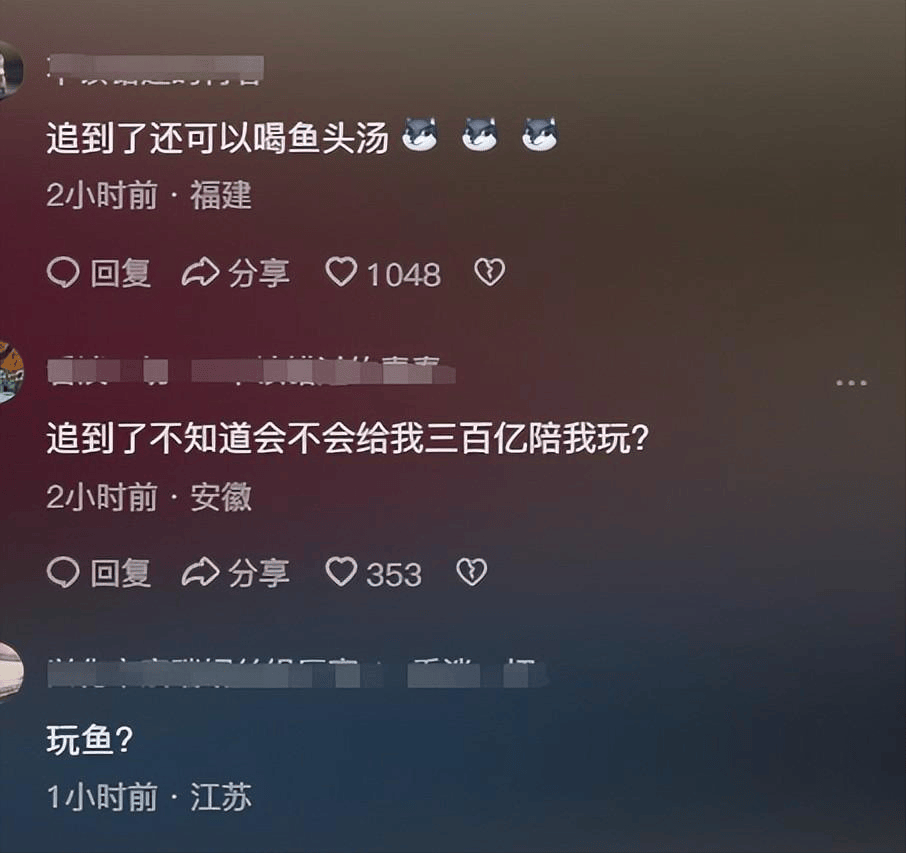Open the Fujian commenter's profile avatar
The image size is (906, 853).
(x=8, y=70)
